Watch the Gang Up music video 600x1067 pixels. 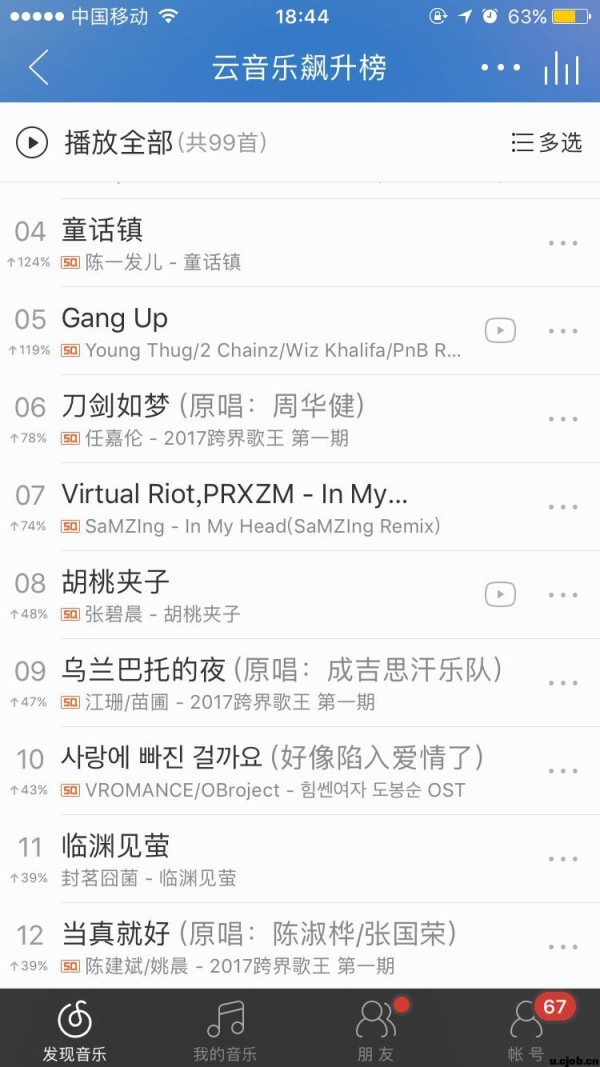pos(500,330)
